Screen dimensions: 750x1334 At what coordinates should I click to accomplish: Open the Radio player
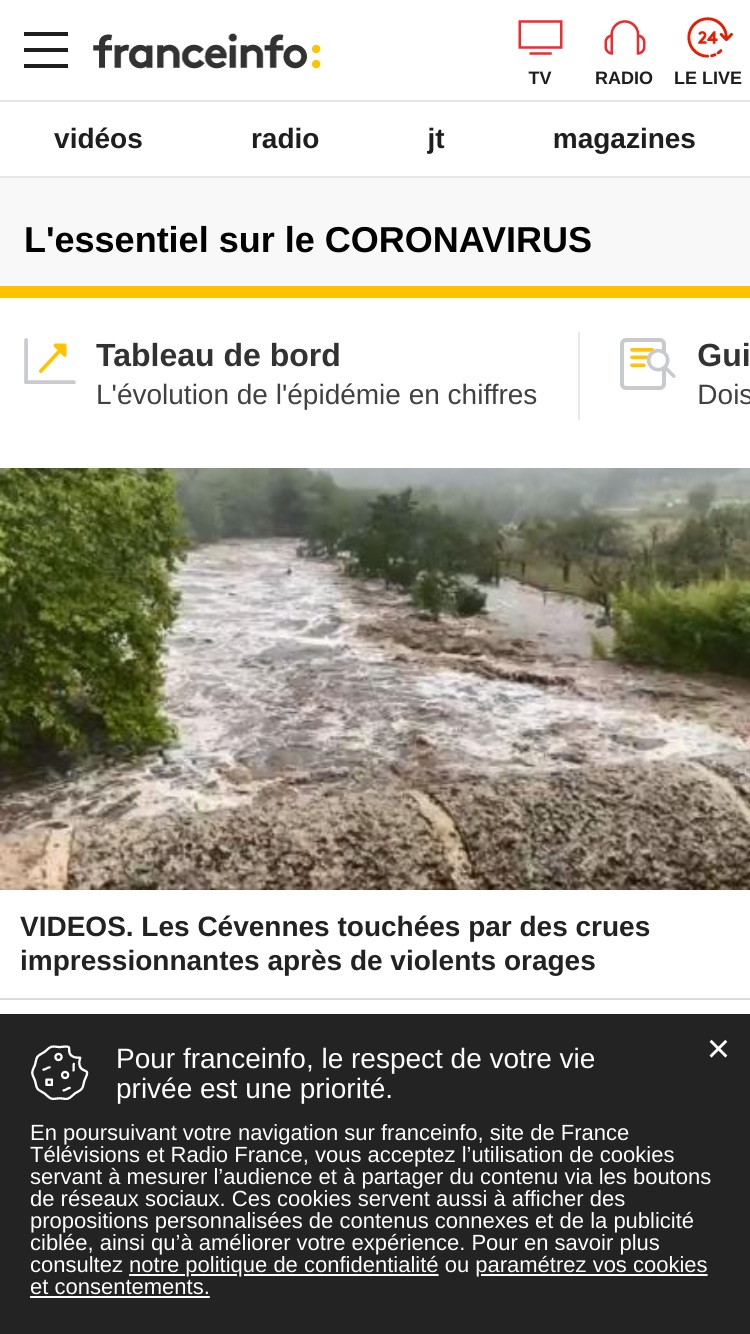pyautogui.click(x=624, y=52)
